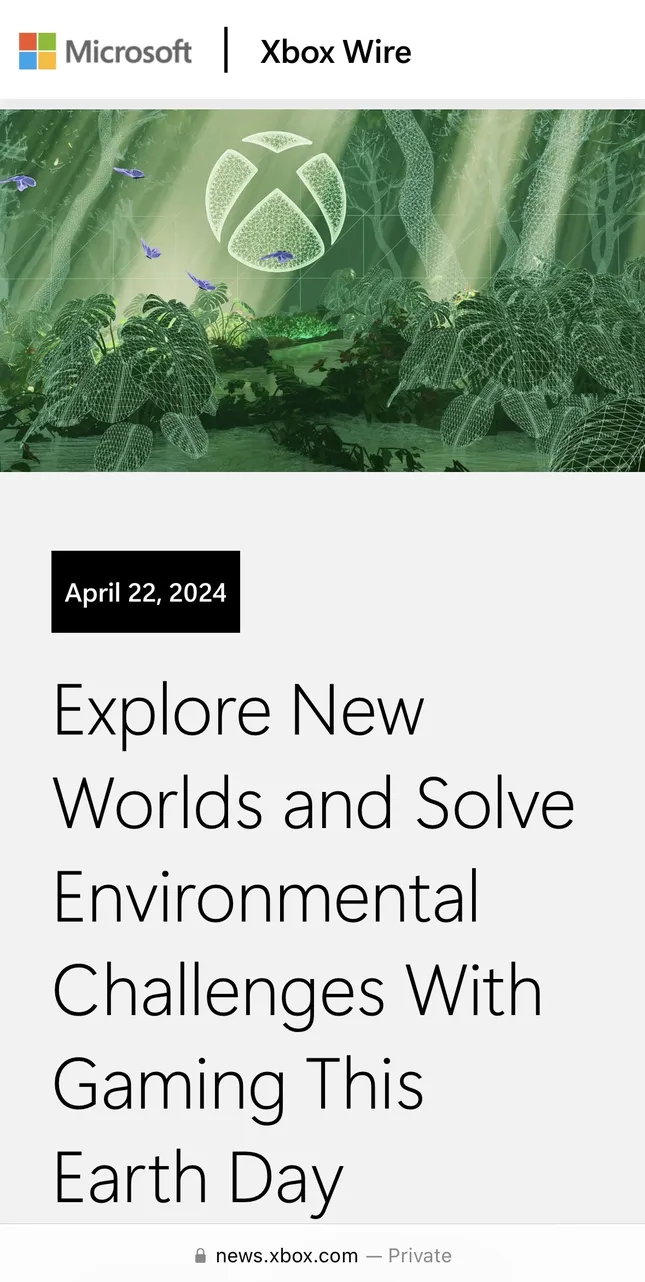The image size is (645, 1282).
Task: Tap the news.xbox.com address bar
Action: 322,1255
